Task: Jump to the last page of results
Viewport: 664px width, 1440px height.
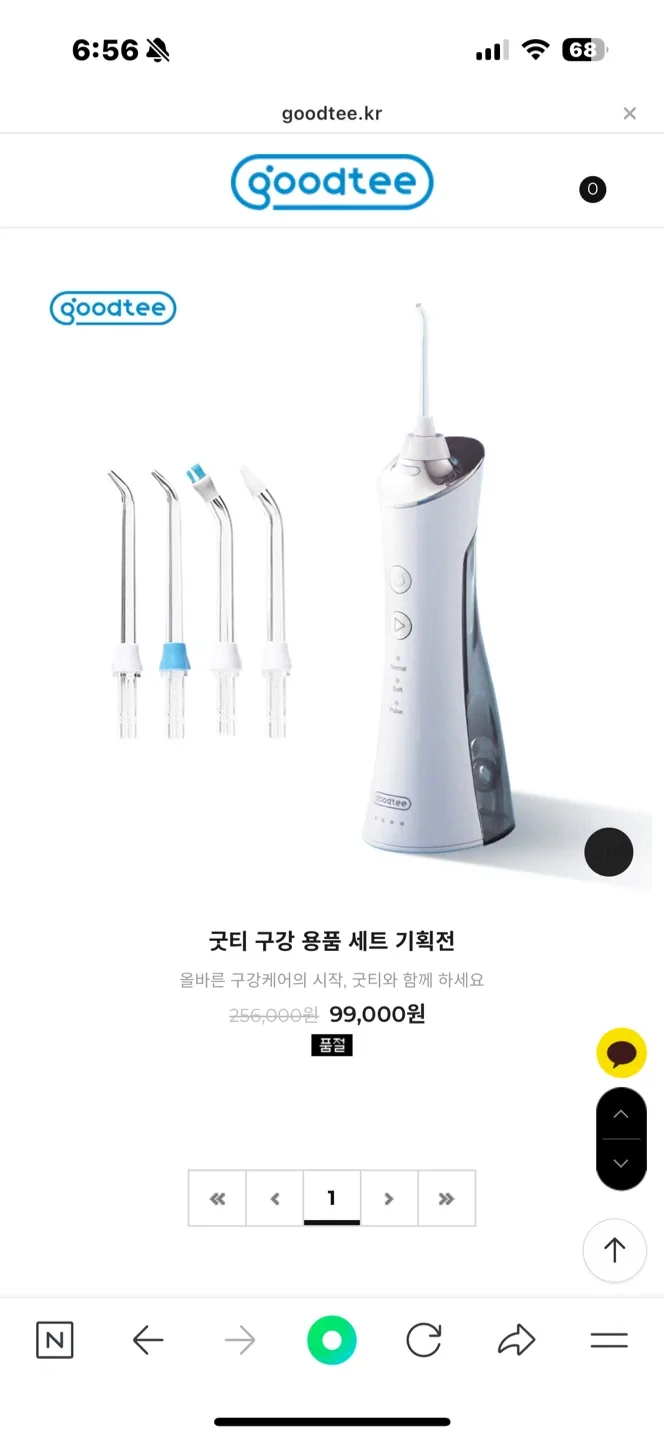Action: click(x=446, y=1198)
